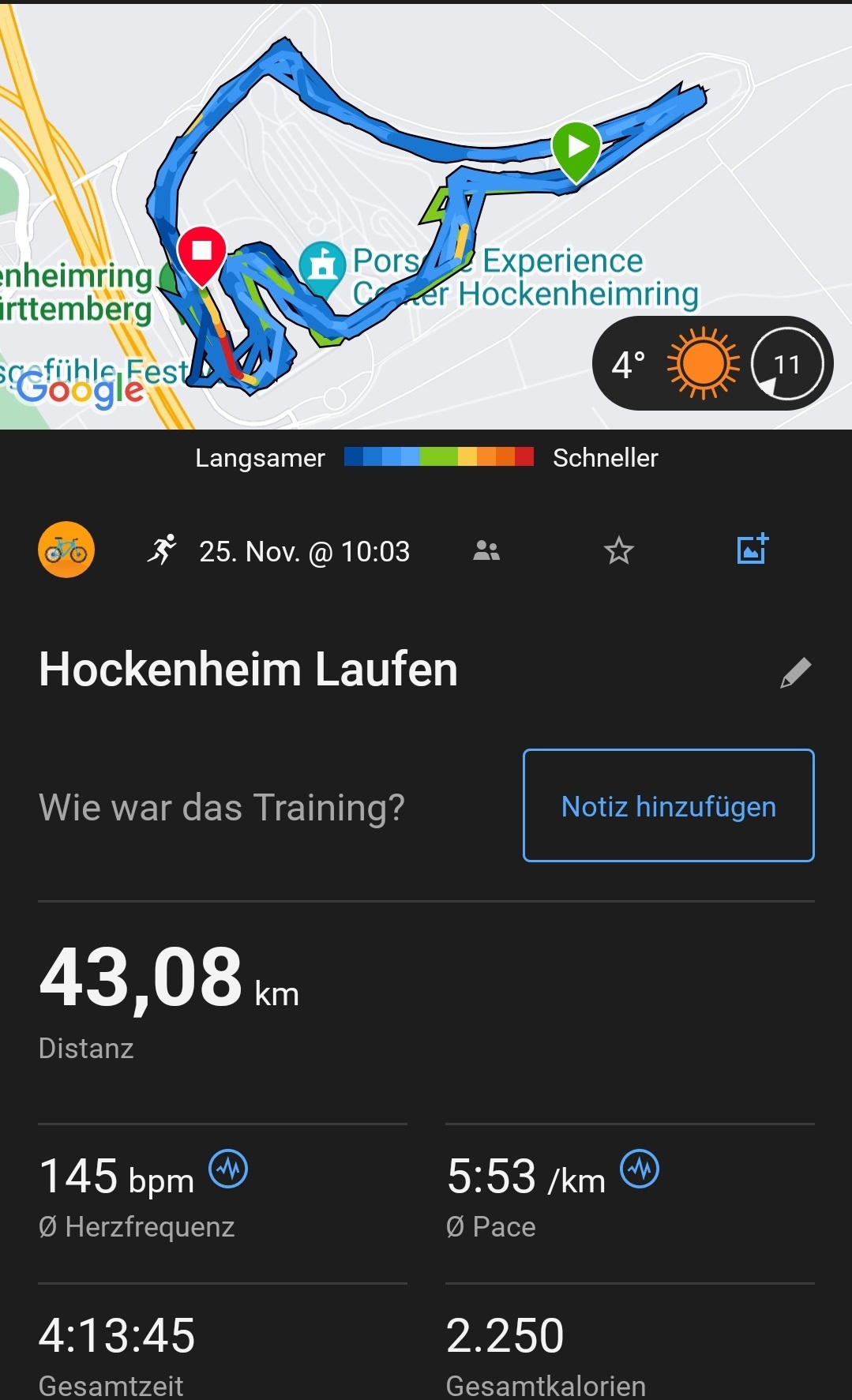Open the privacy audience icon

pos(486,550)
